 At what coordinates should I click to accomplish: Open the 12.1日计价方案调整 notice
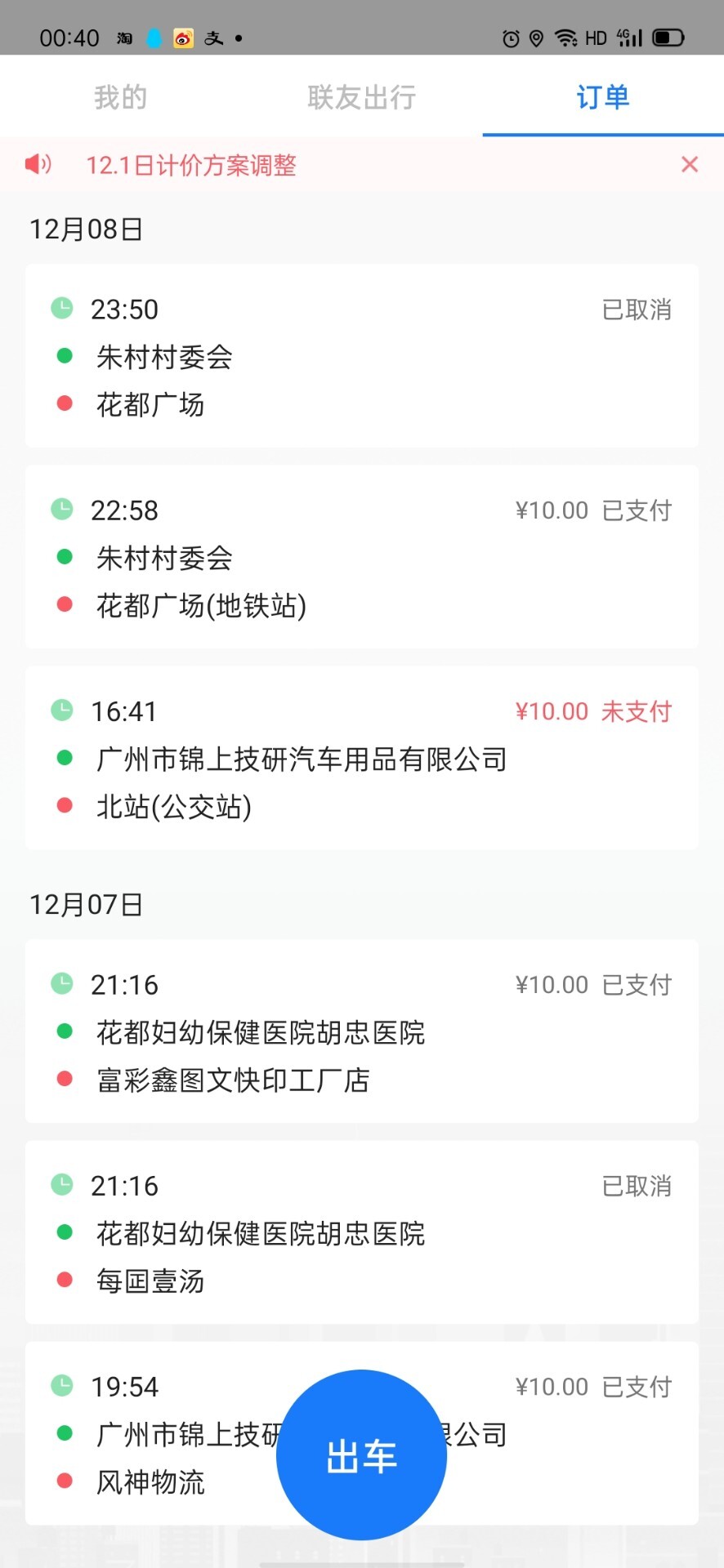coord(192,166)
